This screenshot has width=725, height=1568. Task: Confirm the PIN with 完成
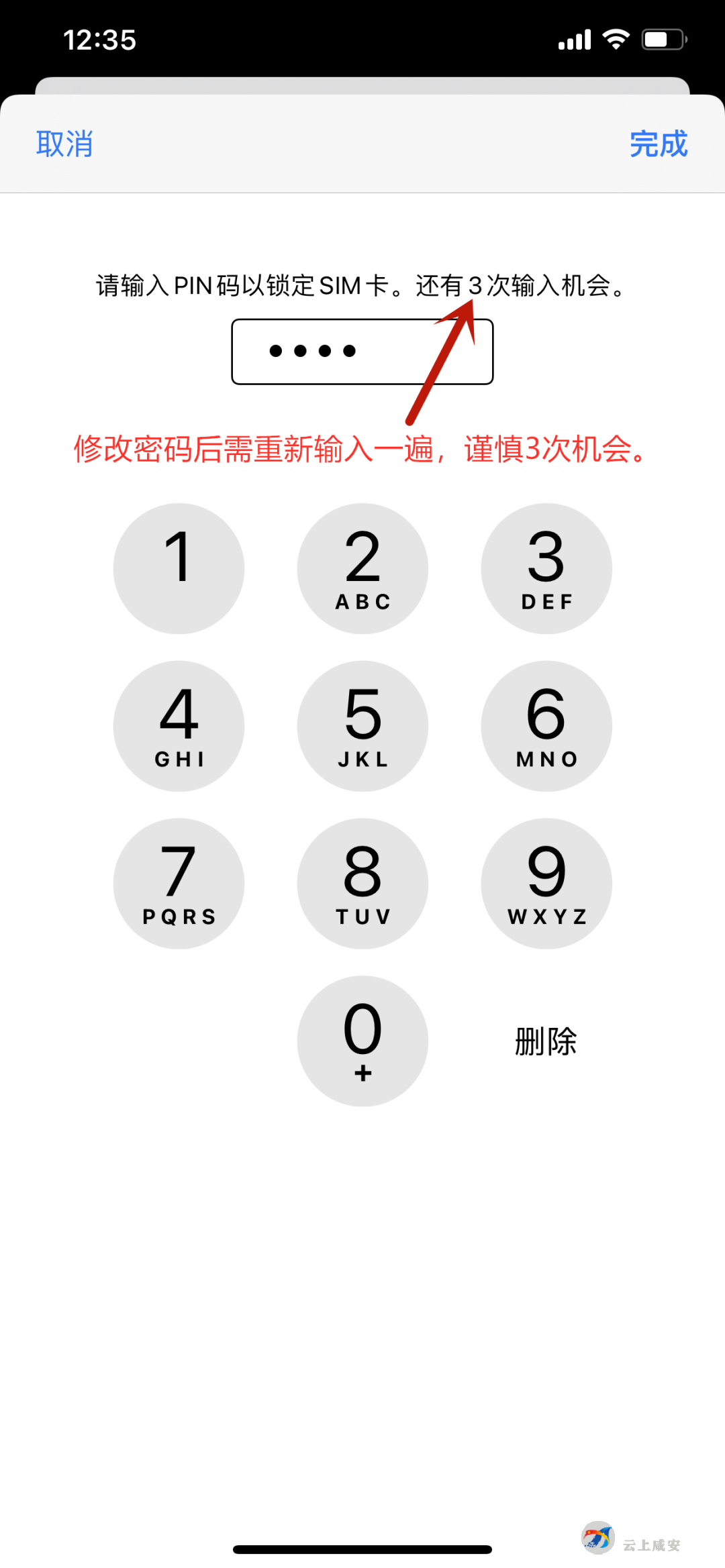point(659,144)
